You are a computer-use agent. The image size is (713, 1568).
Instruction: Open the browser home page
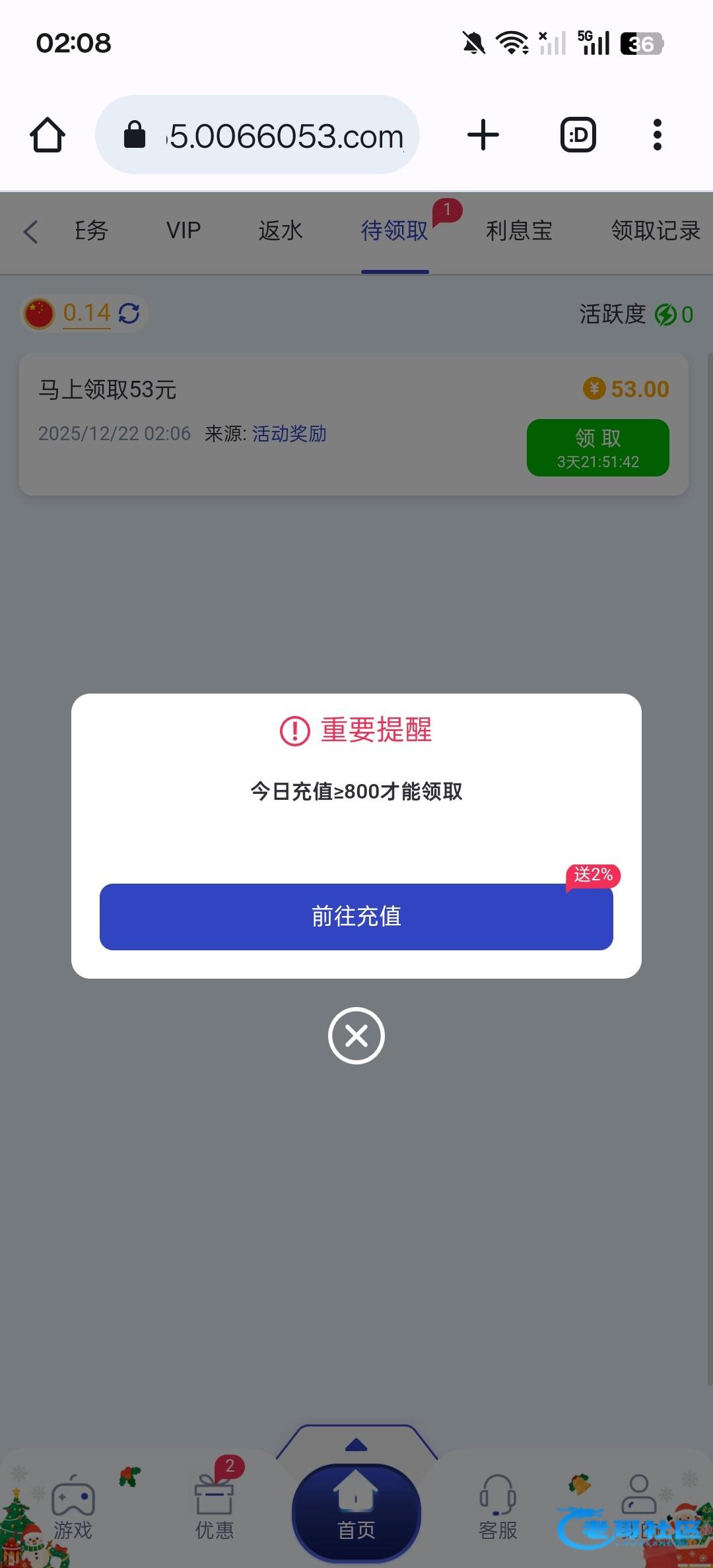(x=48, y=135)
